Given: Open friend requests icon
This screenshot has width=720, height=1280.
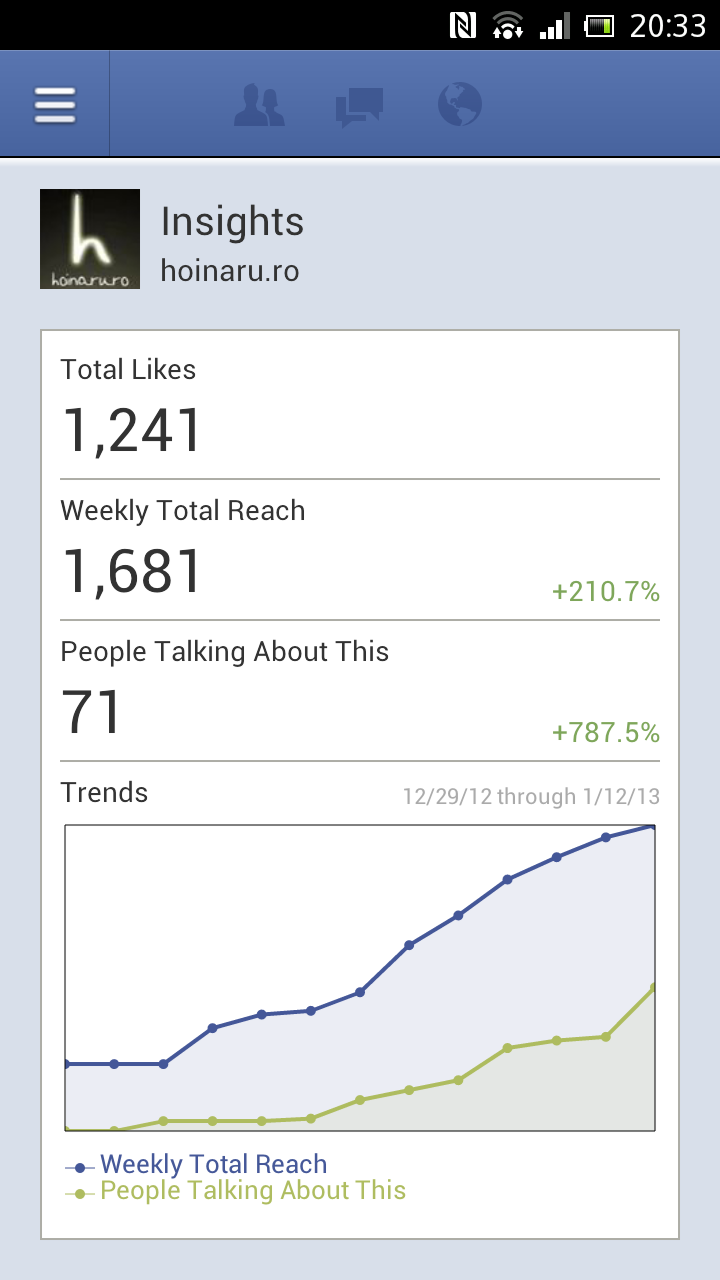Looking at the screenshot, I should tap(259, 105).
